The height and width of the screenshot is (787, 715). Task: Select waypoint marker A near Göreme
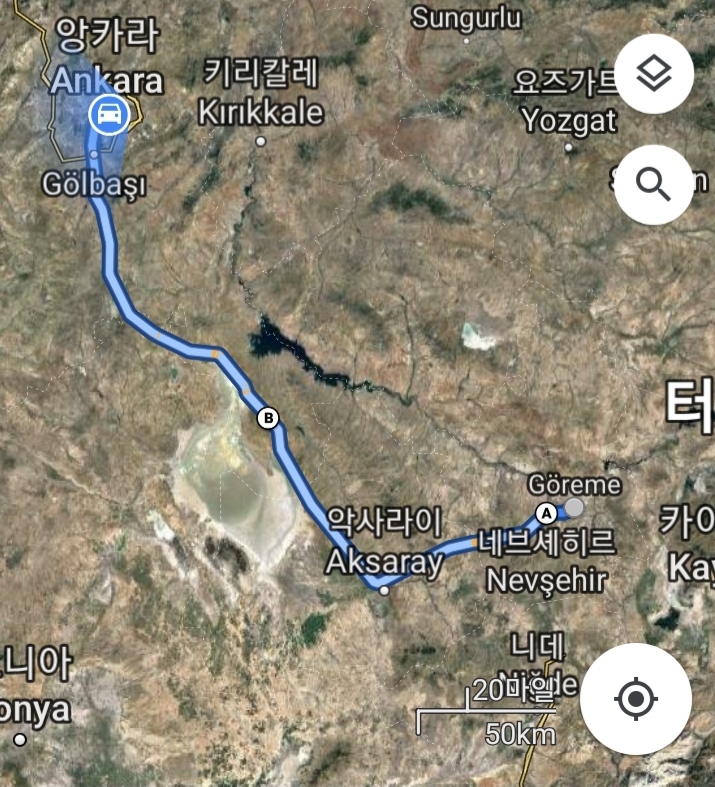[x=546, y=513]
